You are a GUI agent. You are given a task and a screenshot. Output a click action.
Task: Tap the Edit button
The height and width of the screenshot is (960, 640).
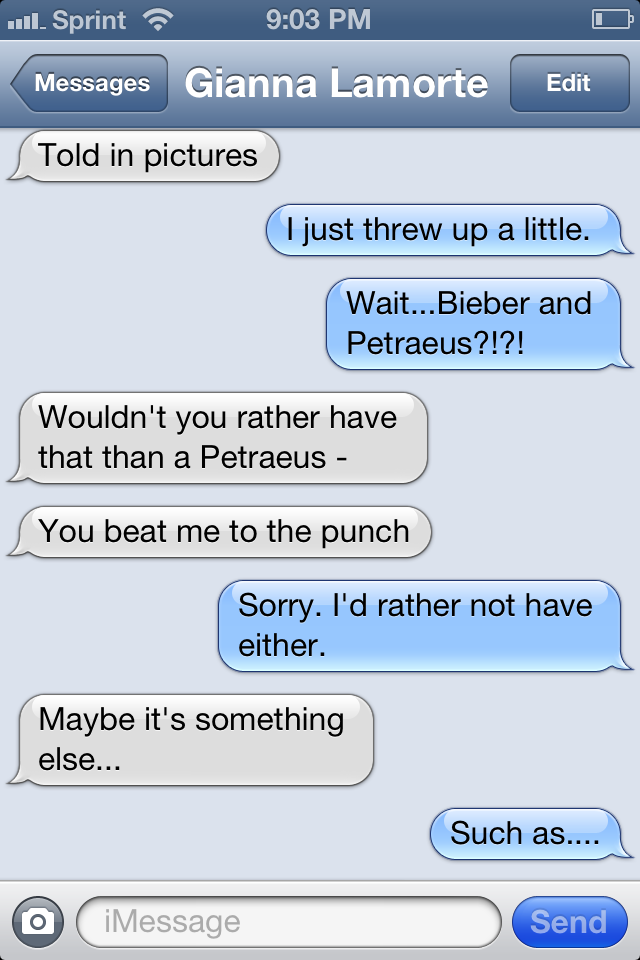point(568,84)
